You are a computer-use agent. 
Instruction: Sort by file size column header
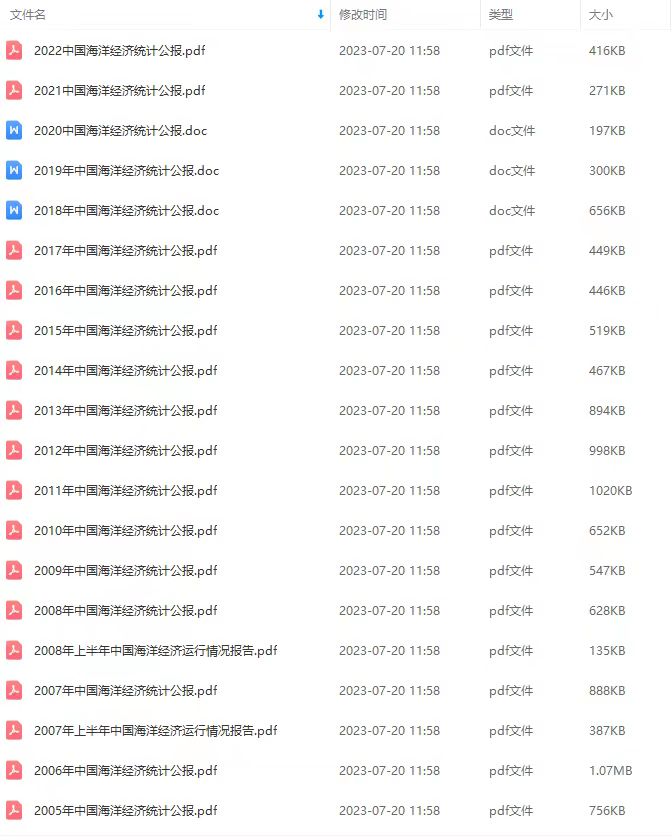tap(600, 15)
